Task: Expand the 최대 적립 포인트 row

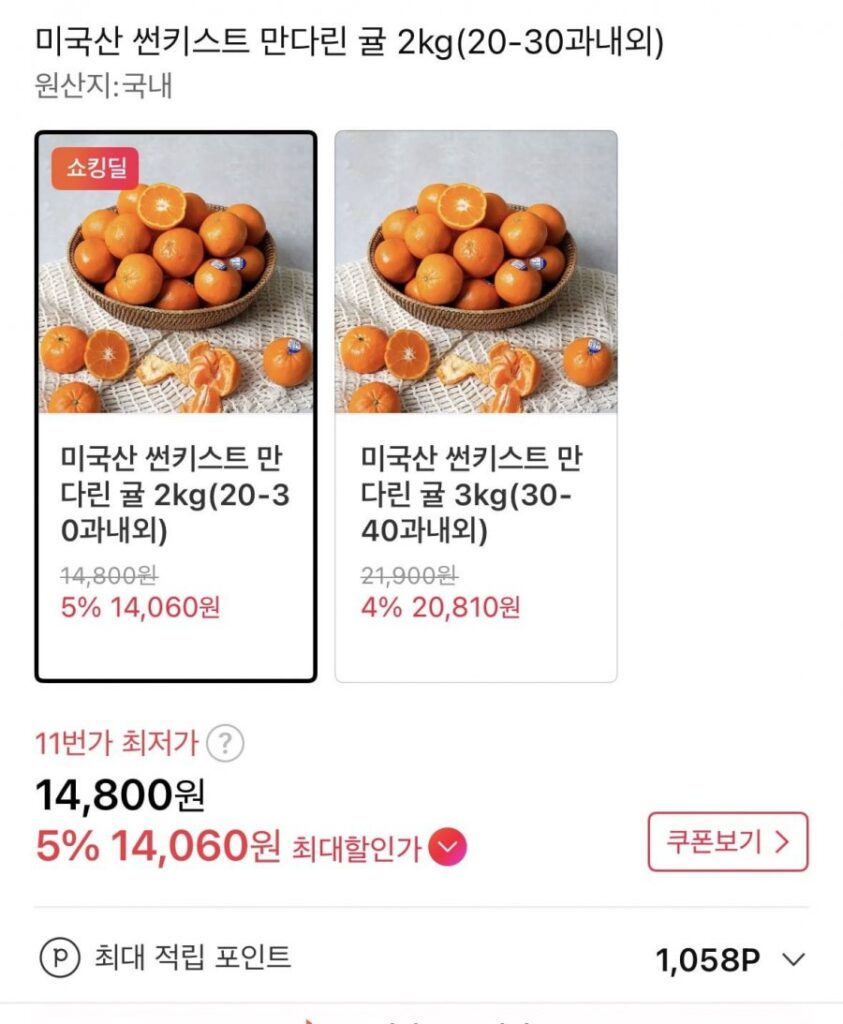Action: (793, 960)
